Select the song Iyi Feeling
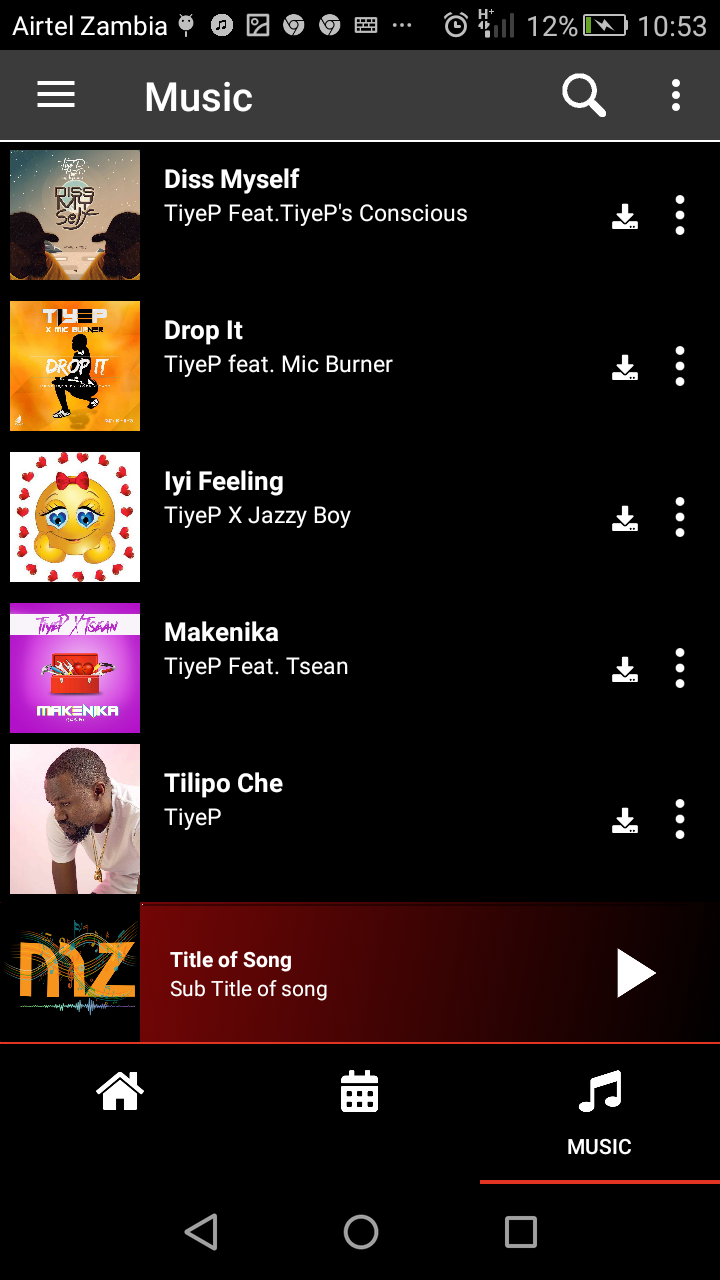 click(360, 517)
